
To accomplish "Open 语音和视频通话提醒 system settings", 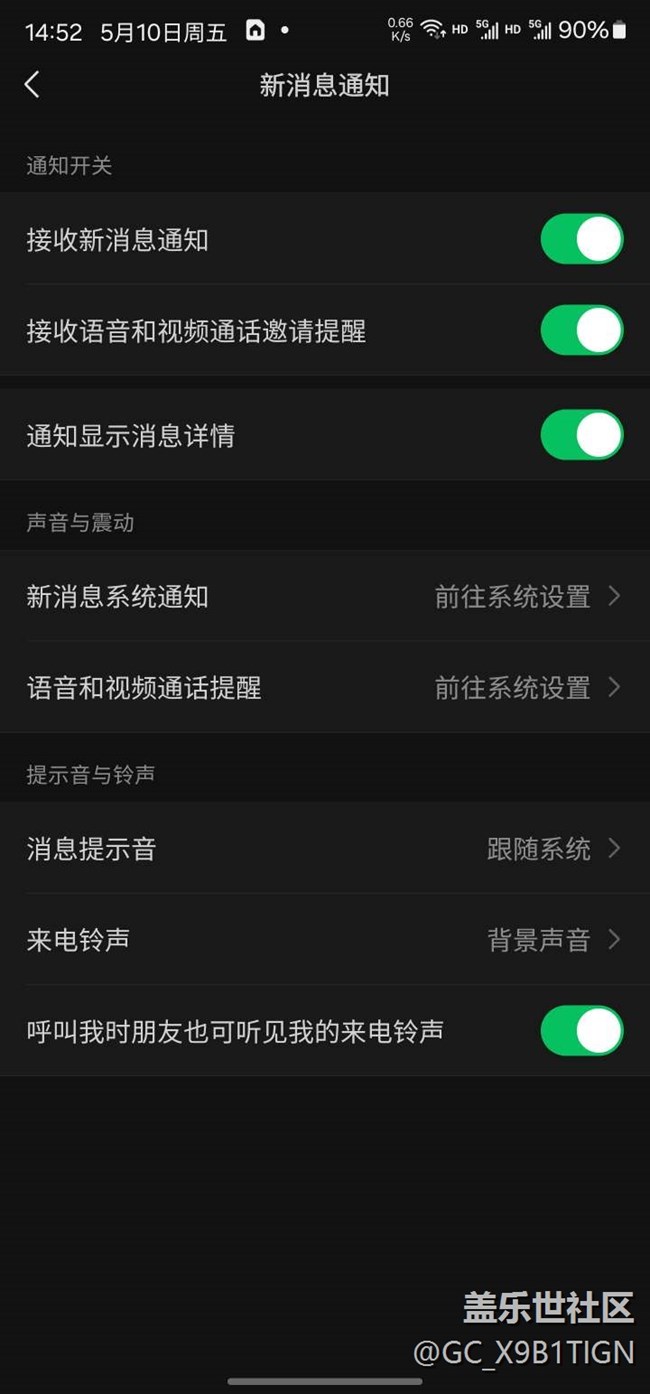I will (325, 688).
